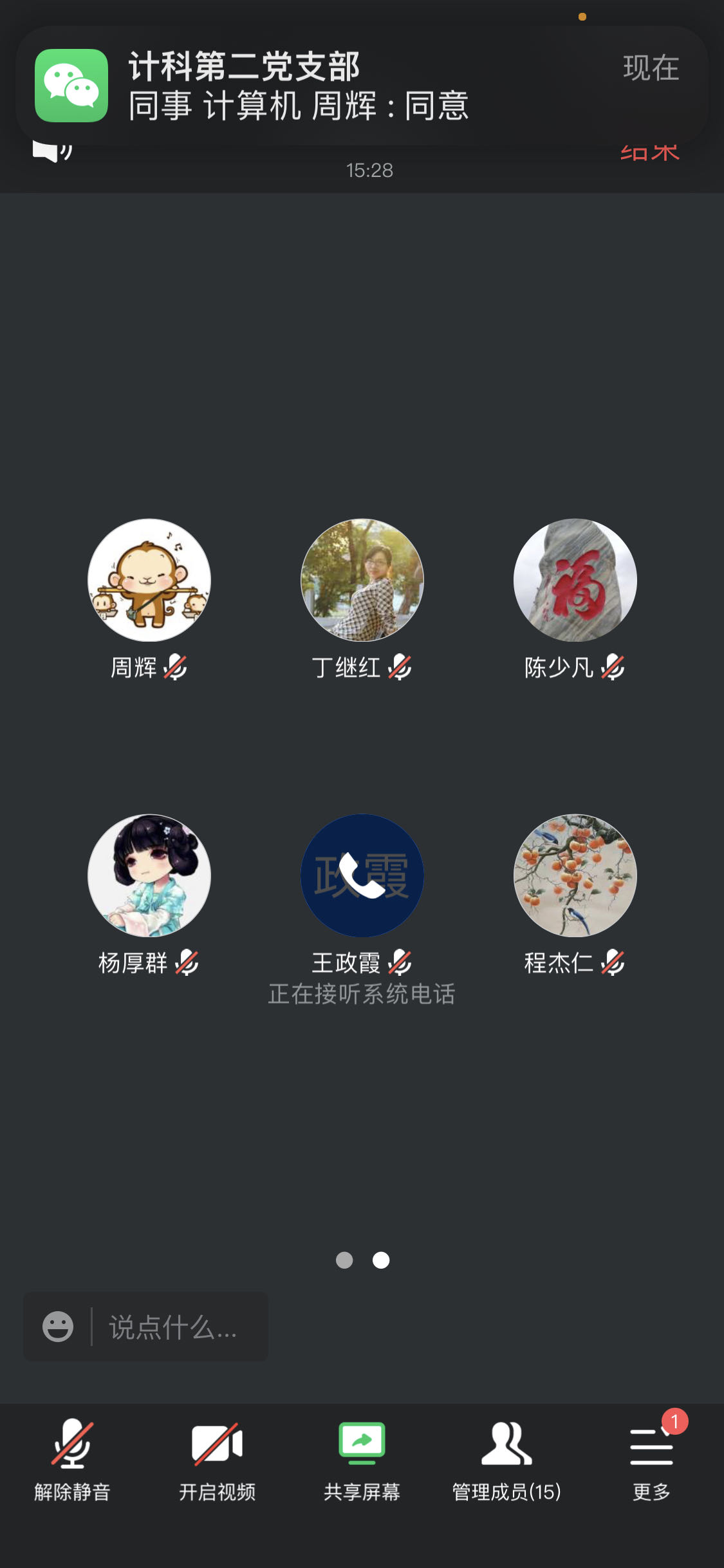The width and height of the screenshot is (724, 1568).
Task: Tap the 更多 menu icon with badge
Action: pos(652,1446)
